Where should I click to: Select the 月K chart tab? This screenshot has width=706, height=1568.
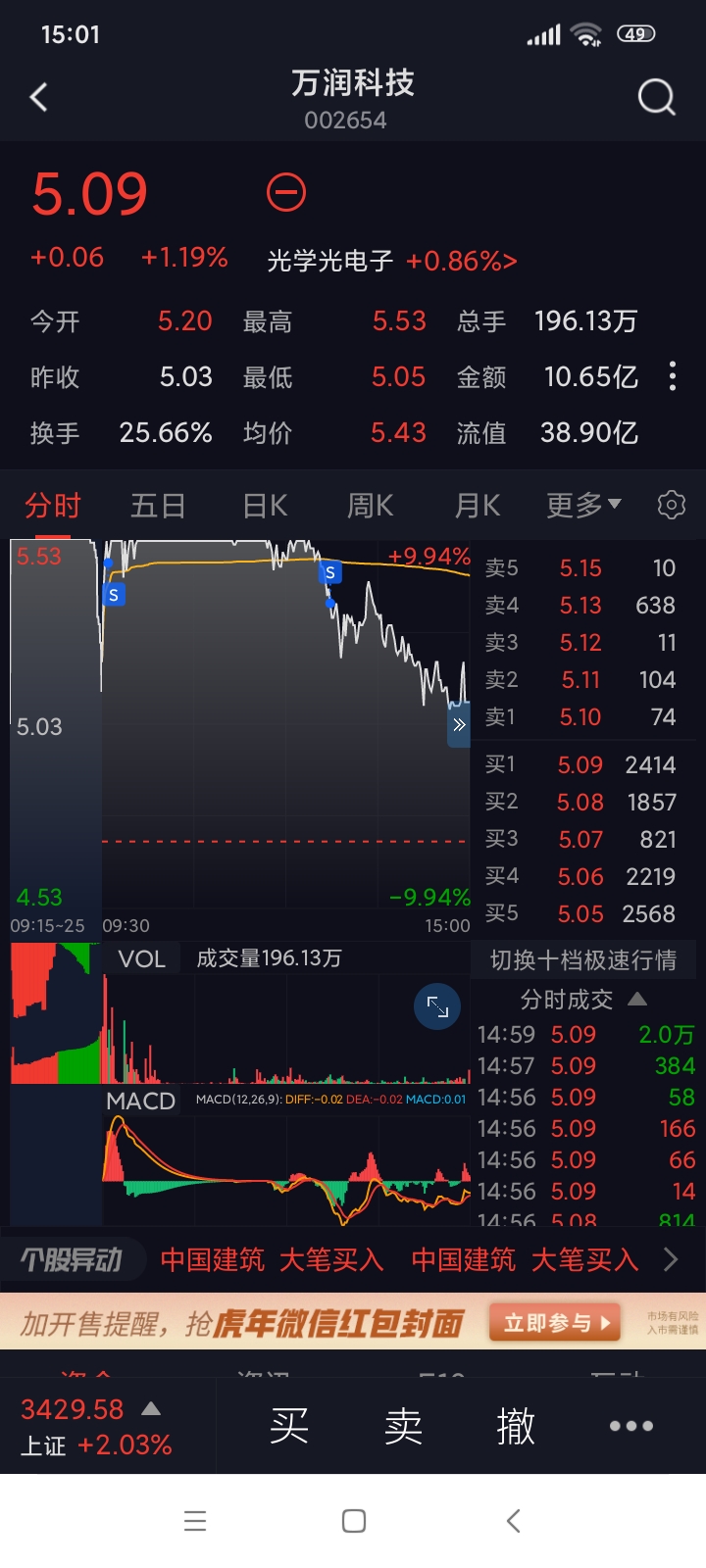point(478,506)
